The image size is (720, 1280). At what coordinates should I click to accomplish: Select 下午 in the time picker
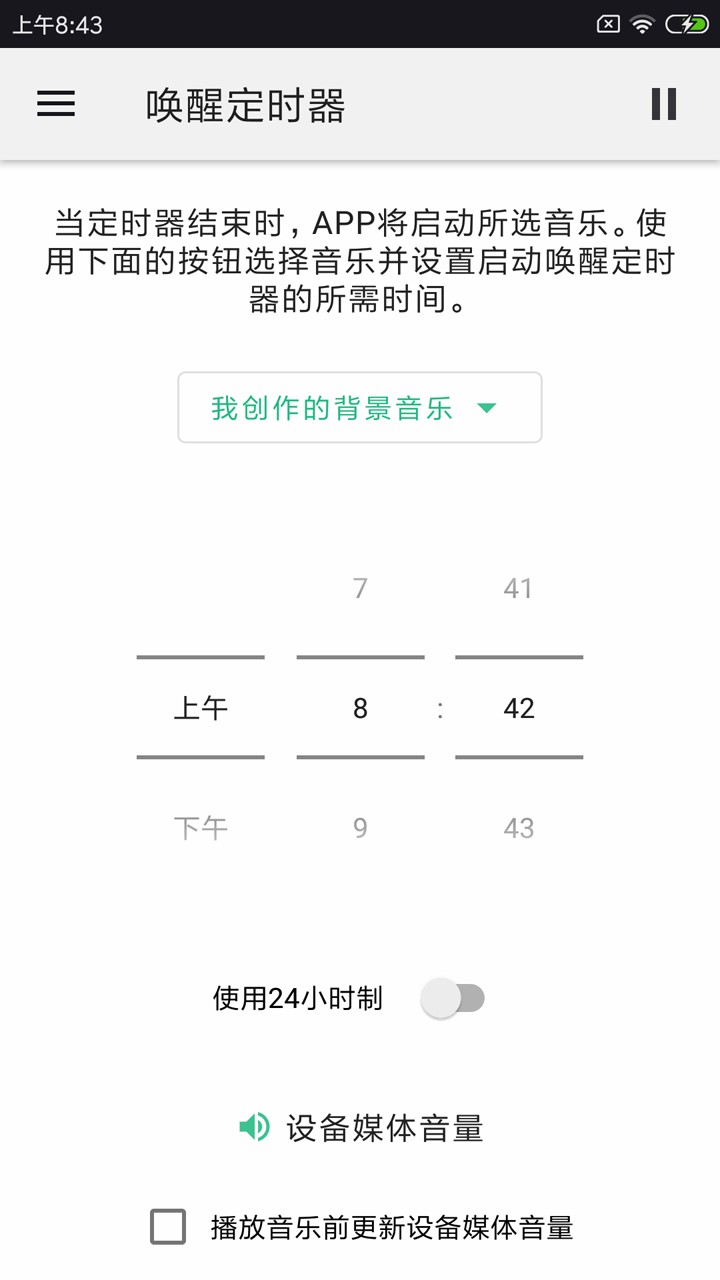pyautogui.click(x=201, y=828)
